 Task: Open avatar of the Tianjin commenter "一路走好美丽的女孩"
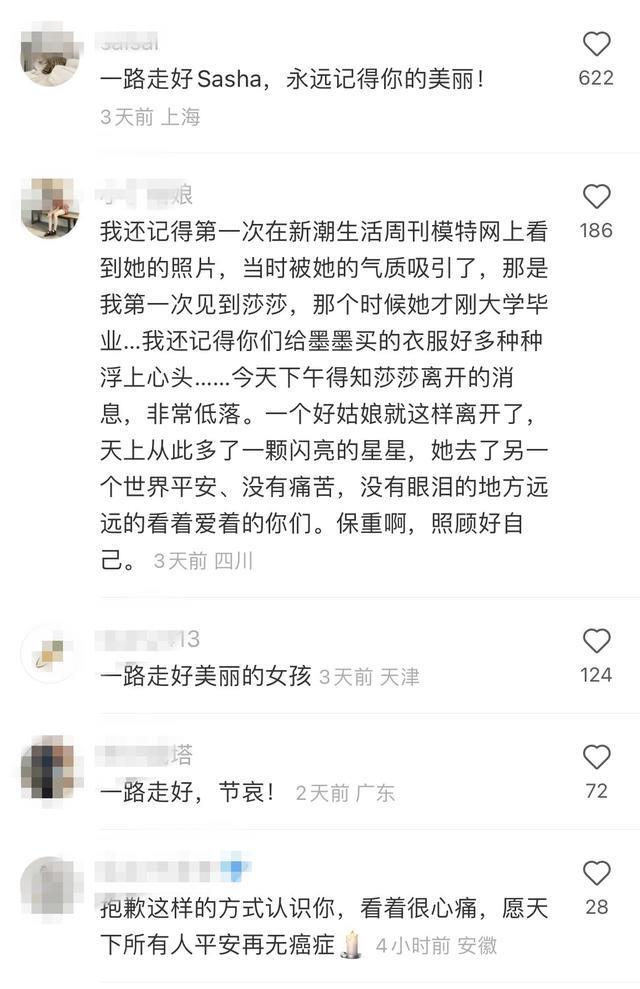point(49,653)
